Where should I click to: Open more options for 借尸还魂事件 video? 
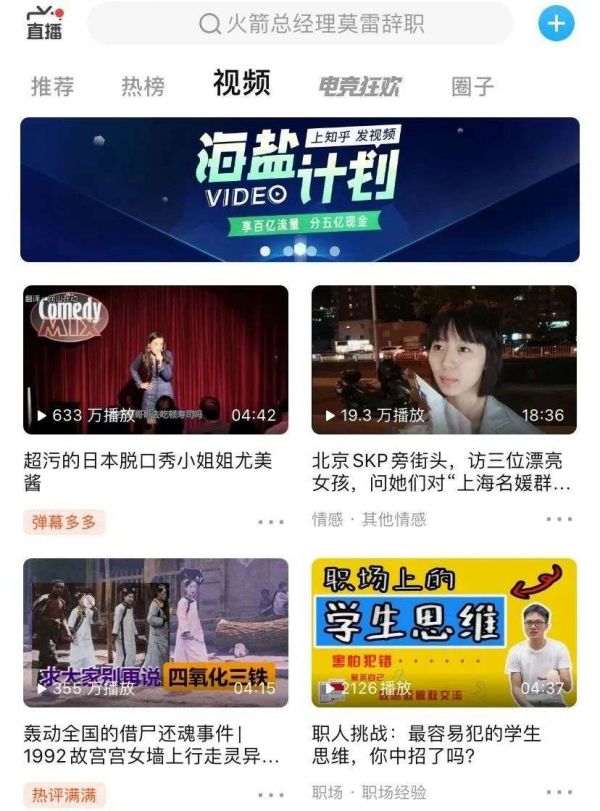(x=271, y=794)
